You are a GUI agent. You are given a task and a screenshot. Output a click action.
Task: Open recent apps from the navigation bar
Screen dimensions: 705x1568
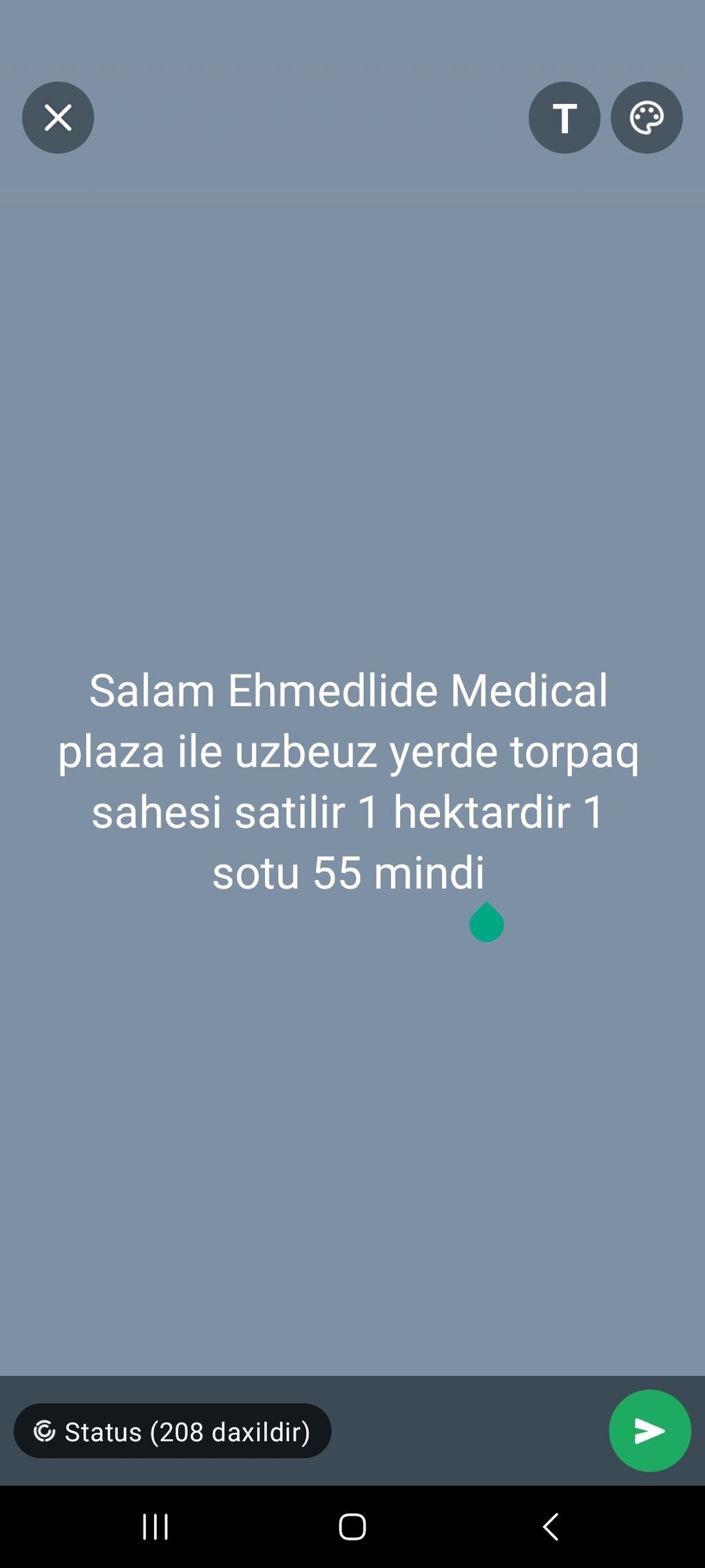coord(156,1527)
